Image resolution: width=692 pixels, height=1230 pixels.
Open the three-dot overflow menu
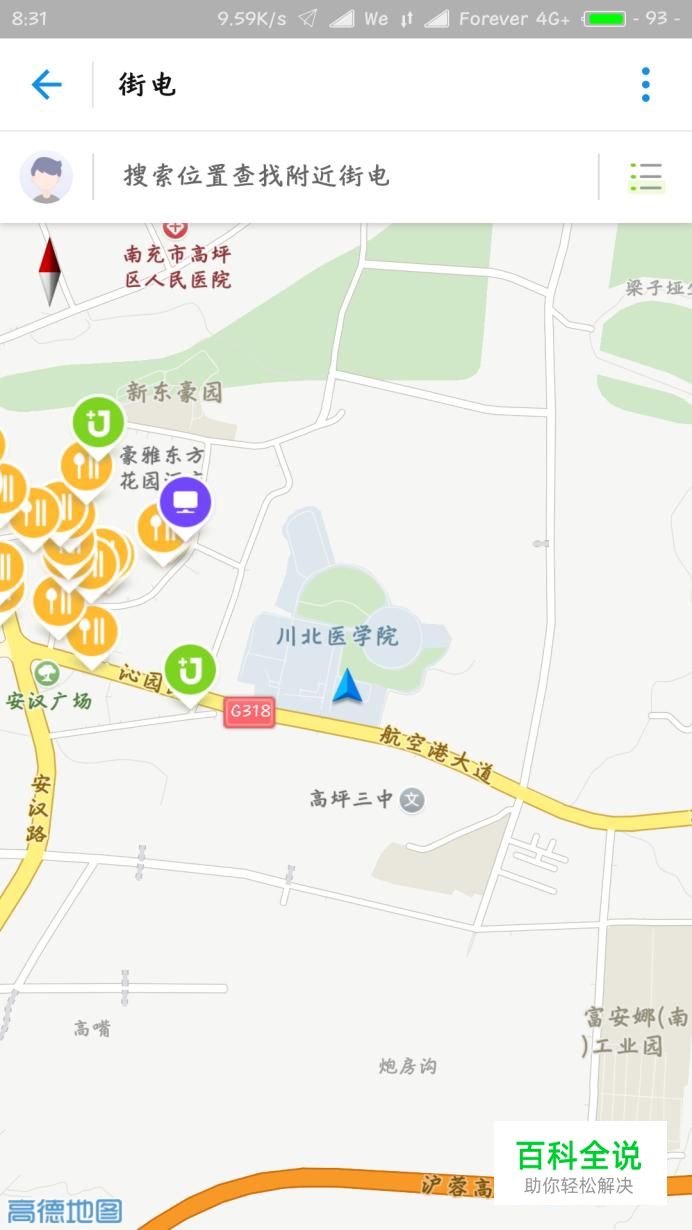point(646,85)
